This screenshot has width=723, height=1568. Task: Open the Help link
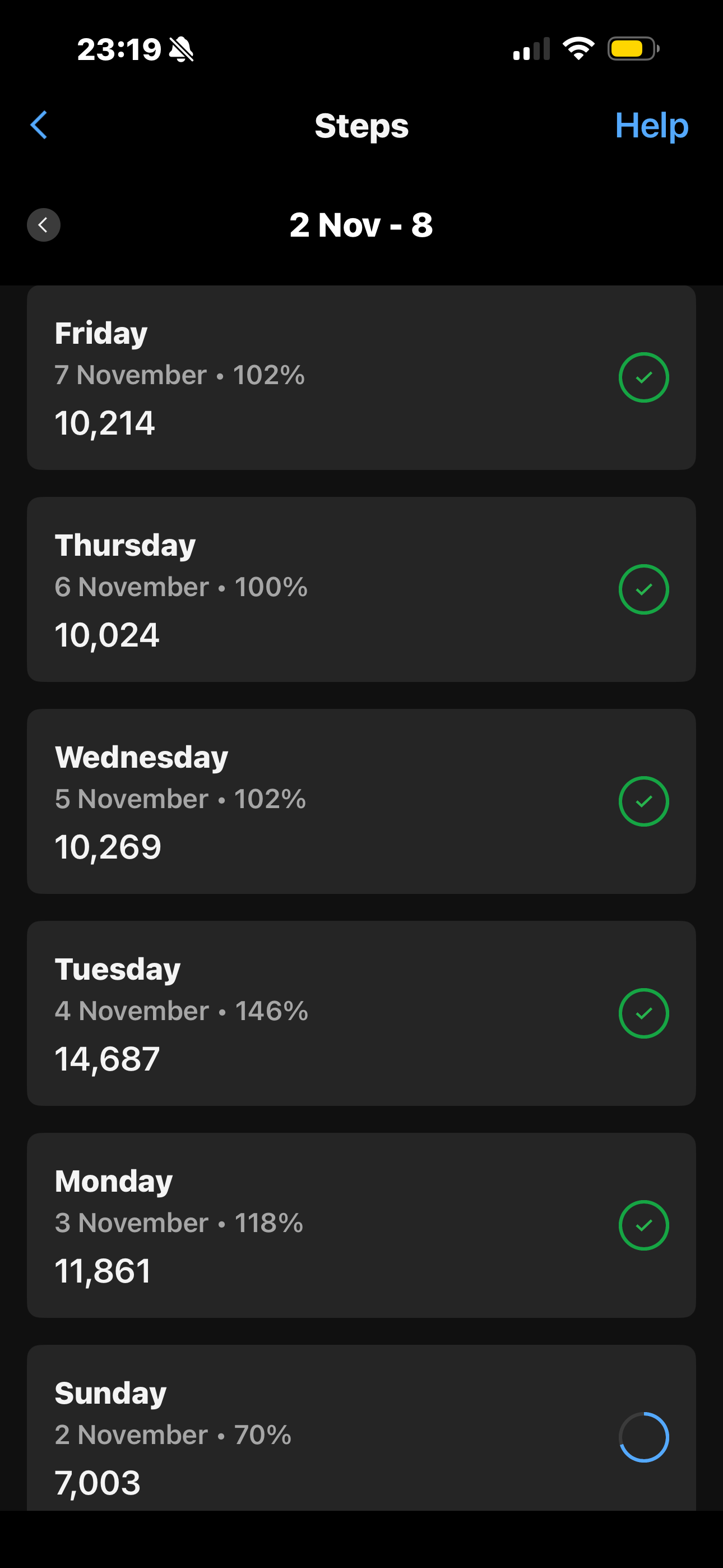tap(651, 126)
